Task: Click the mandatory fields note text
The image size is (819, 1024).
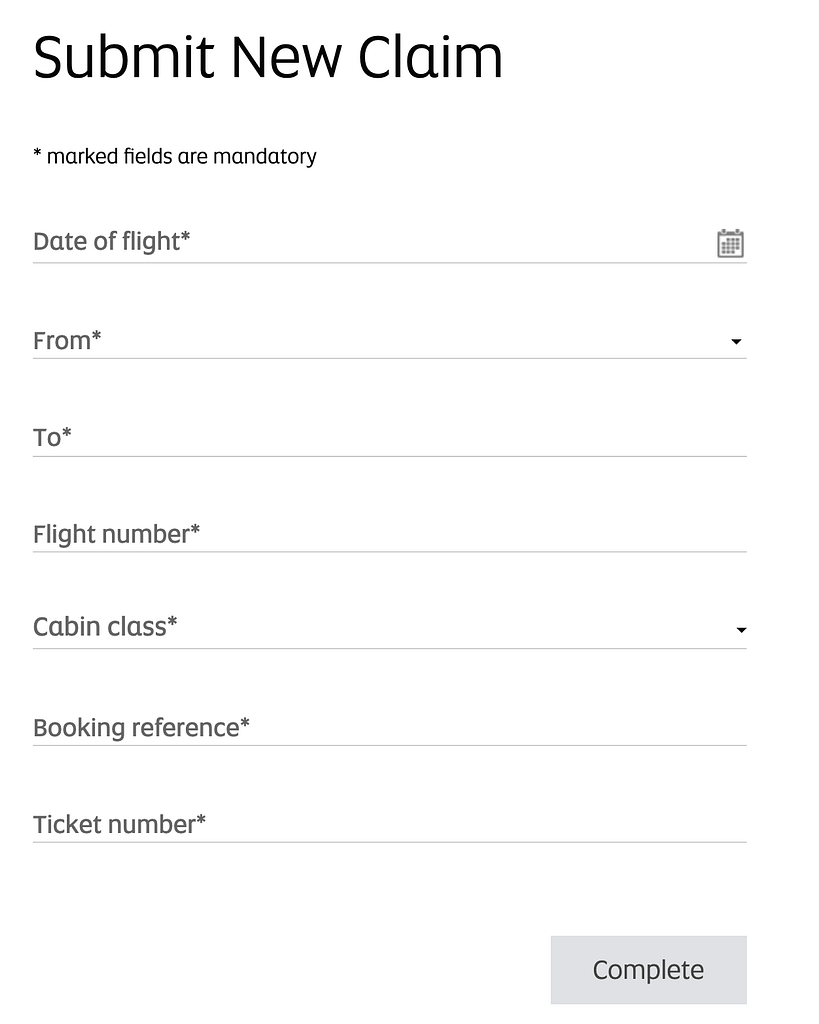Action: click(174, 156)
